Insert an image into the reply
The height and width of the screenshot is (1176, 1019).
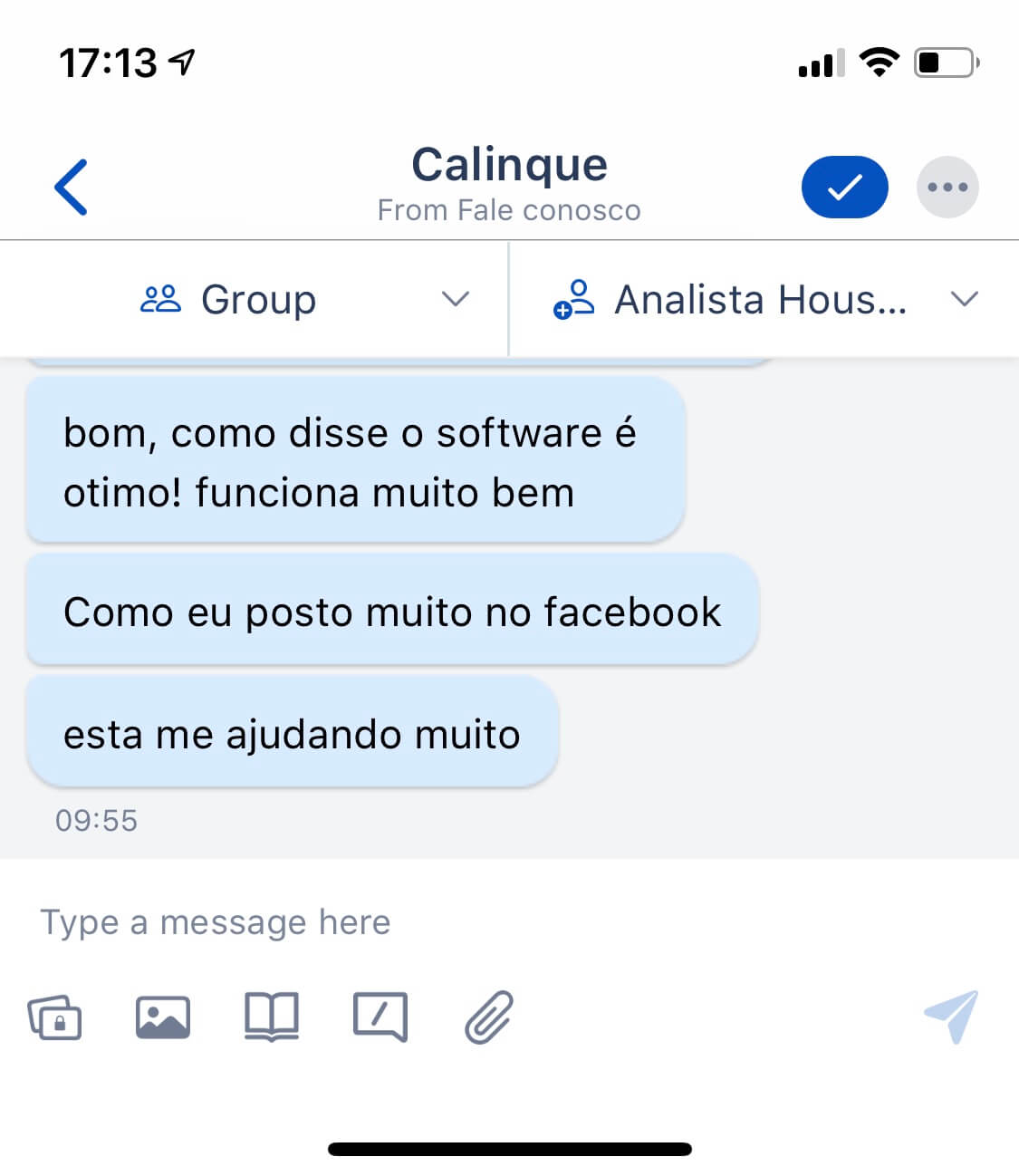[x=163, y=1017]
